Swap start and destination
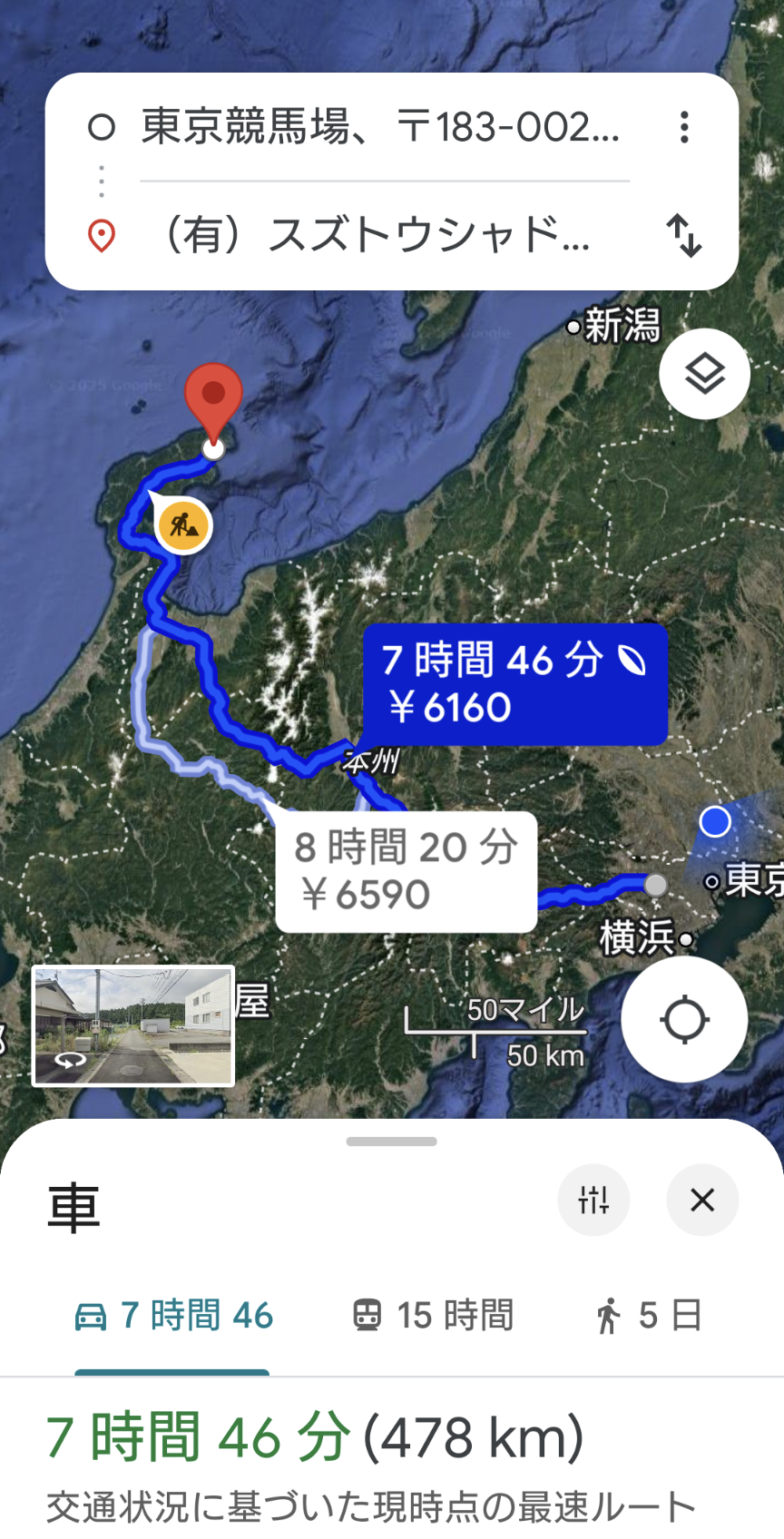This screenshot has height=1539, width=784. [684, 236]
